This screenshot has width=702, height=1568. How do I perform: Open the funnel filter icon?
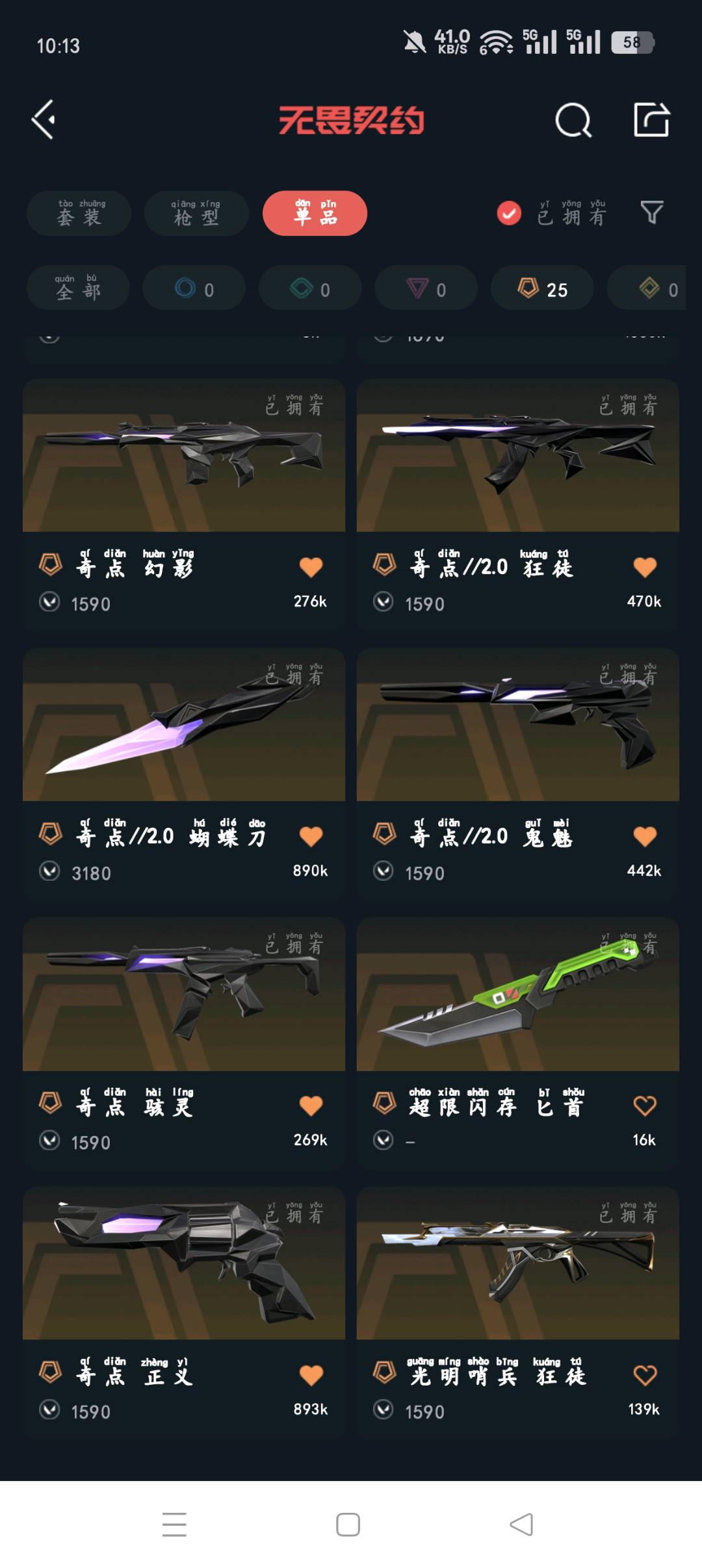click(651, 212)
